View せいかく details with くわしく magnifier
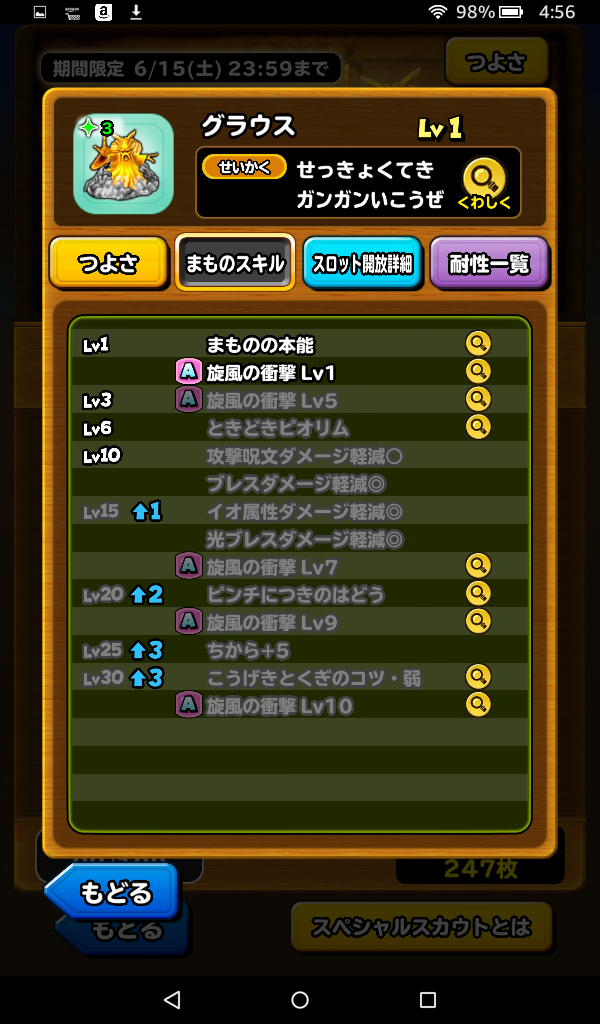600x1024 pixels. point(485,184)
